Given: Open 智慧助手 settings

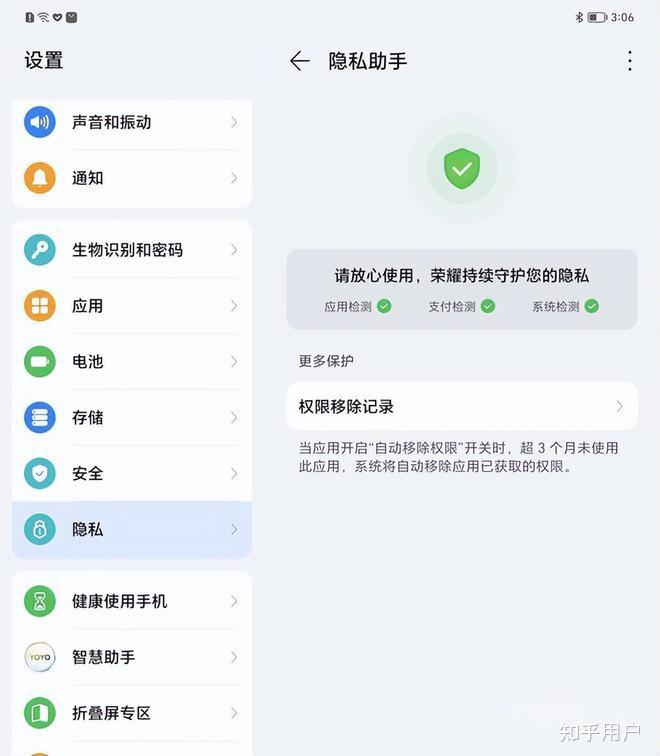Looking at the screenshot, I should tap(132, 657).
